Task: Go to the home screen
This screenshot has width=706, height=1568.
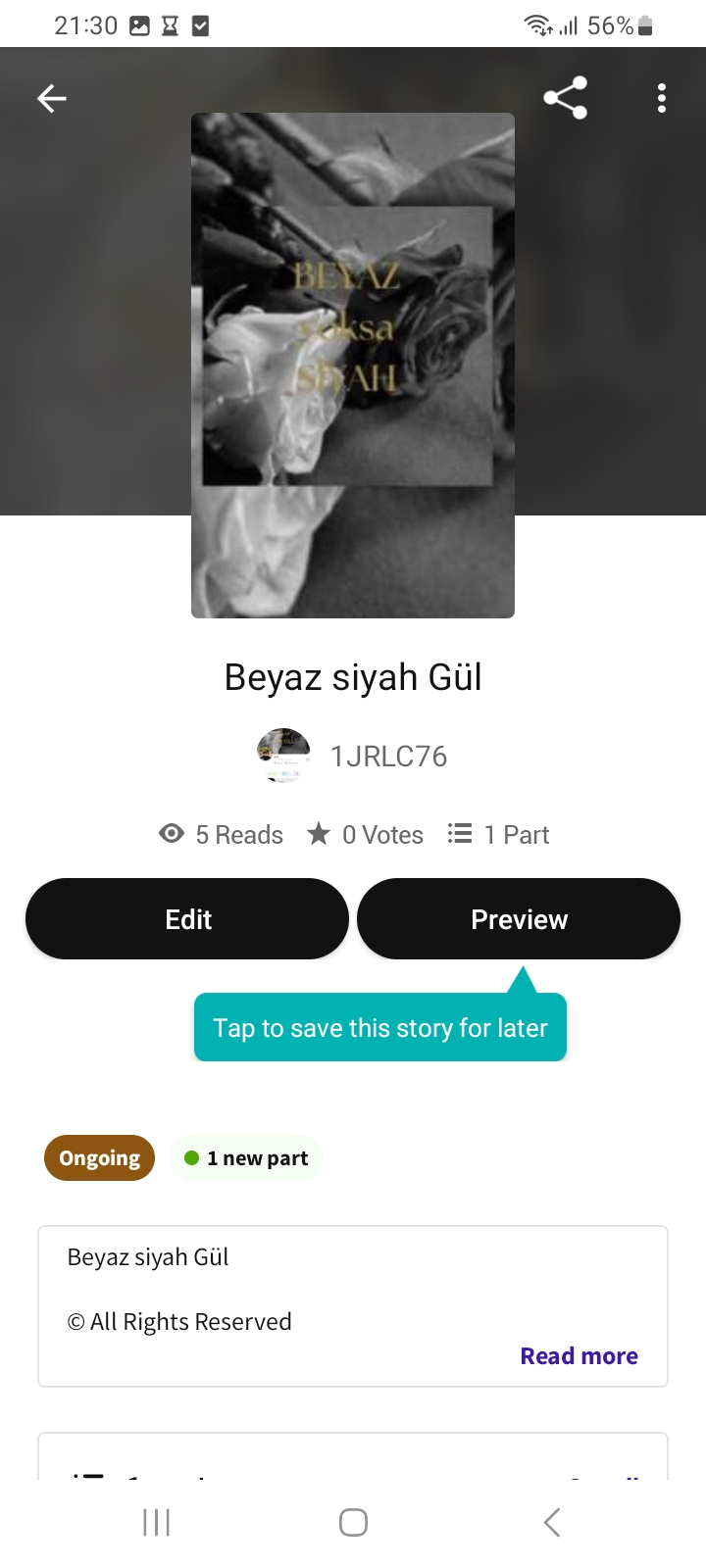Action: point(353,1522)
